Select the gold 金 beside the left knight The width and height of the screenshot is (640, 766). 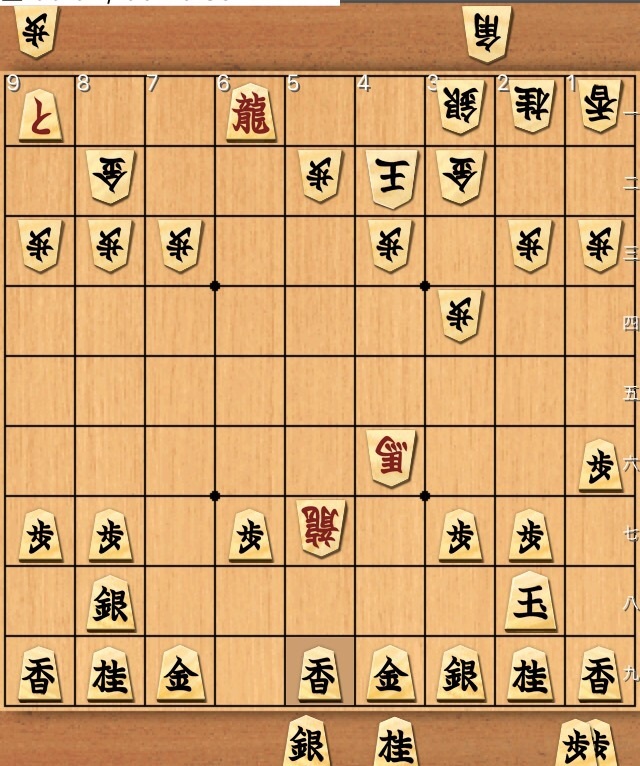[x=180, y=674]
